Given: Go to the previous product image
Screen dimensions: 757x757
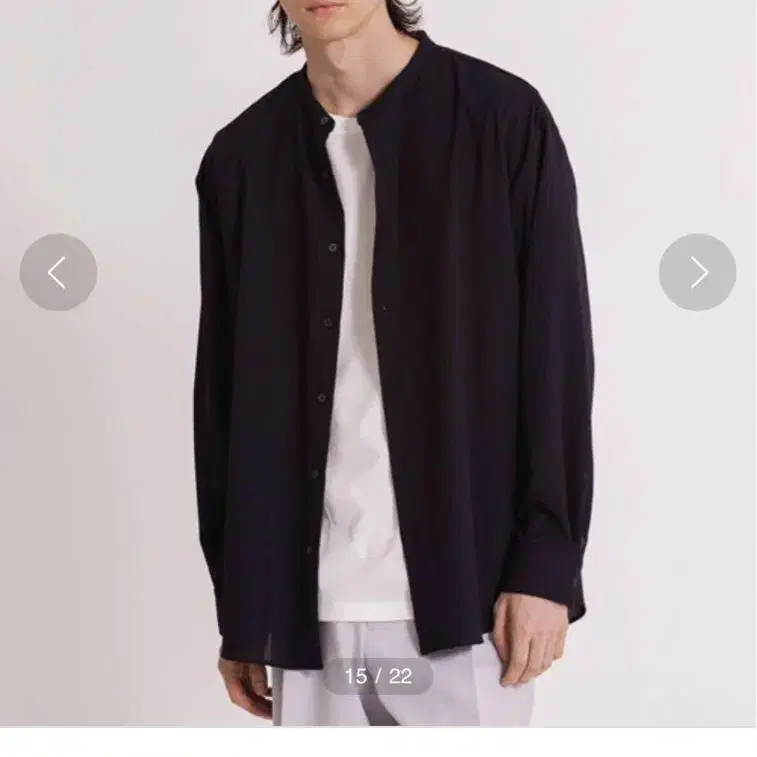Looking at the screenshot, I should (x=58, y=272).
